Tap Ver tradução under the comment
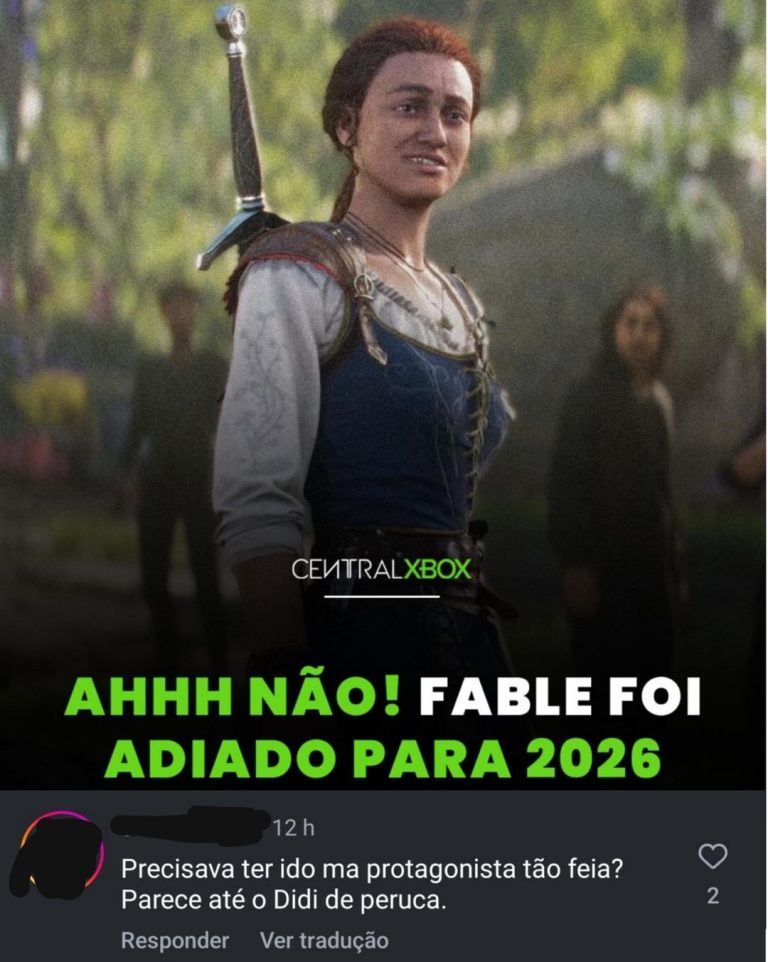 point(323,940)
